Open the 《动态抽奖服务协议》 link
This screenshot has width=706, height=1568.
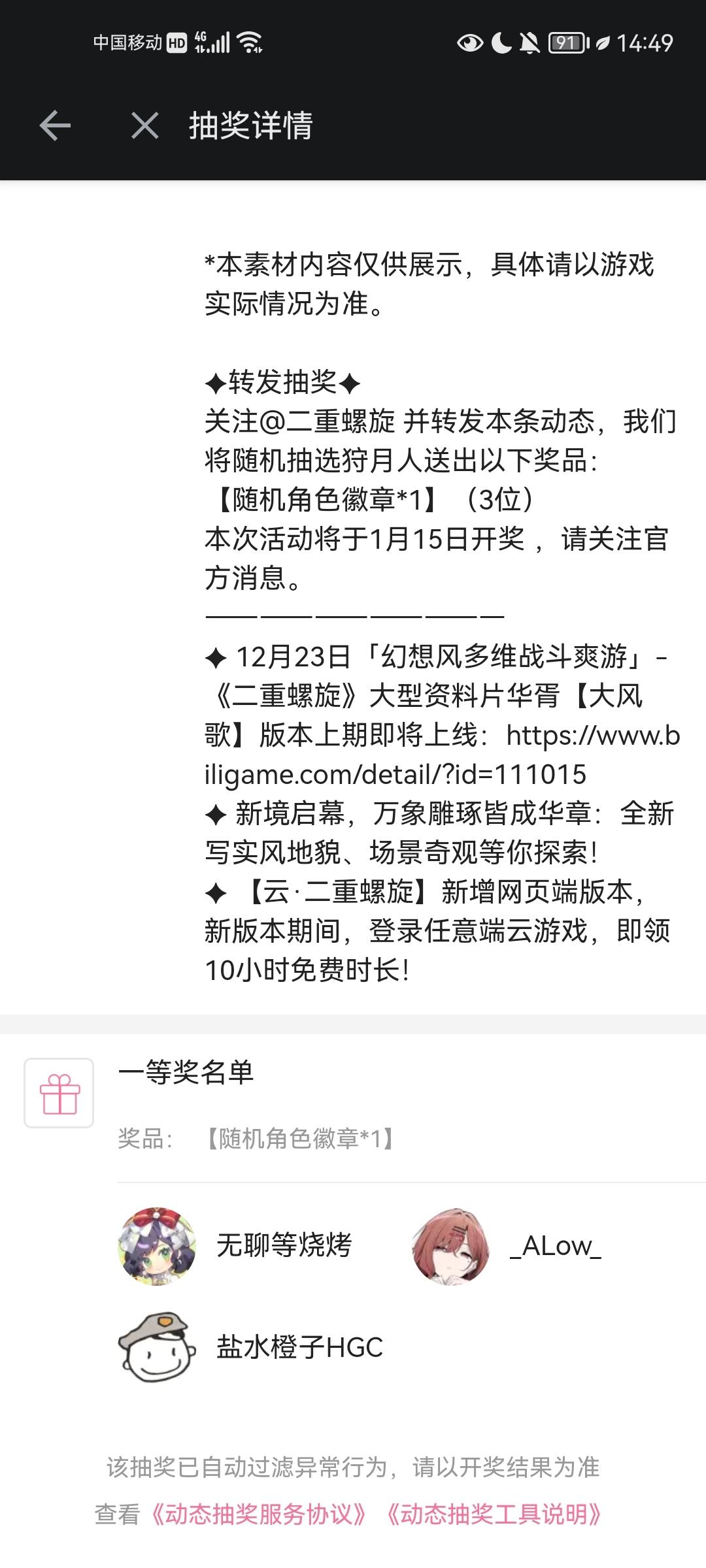[258, 1514]
